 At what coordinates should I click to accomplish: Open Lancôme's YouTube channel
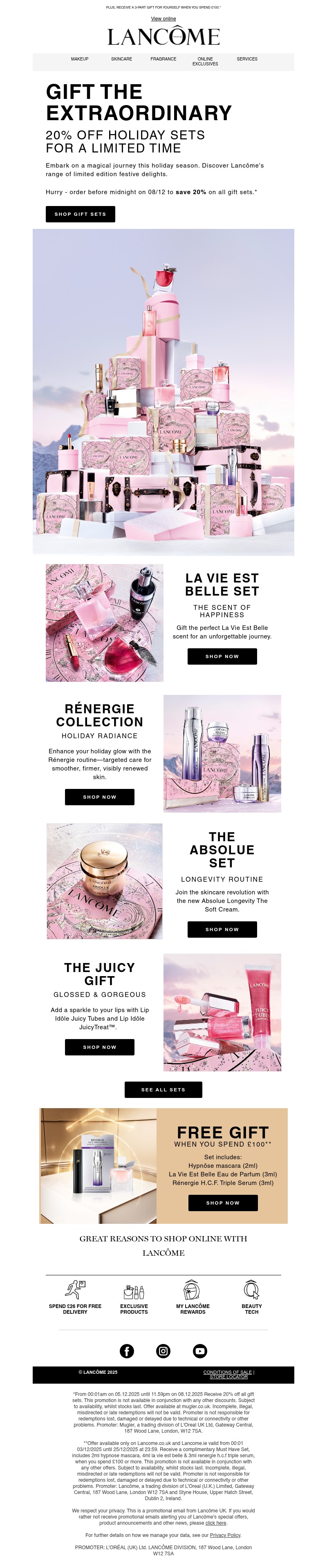tap(200, 1351)
